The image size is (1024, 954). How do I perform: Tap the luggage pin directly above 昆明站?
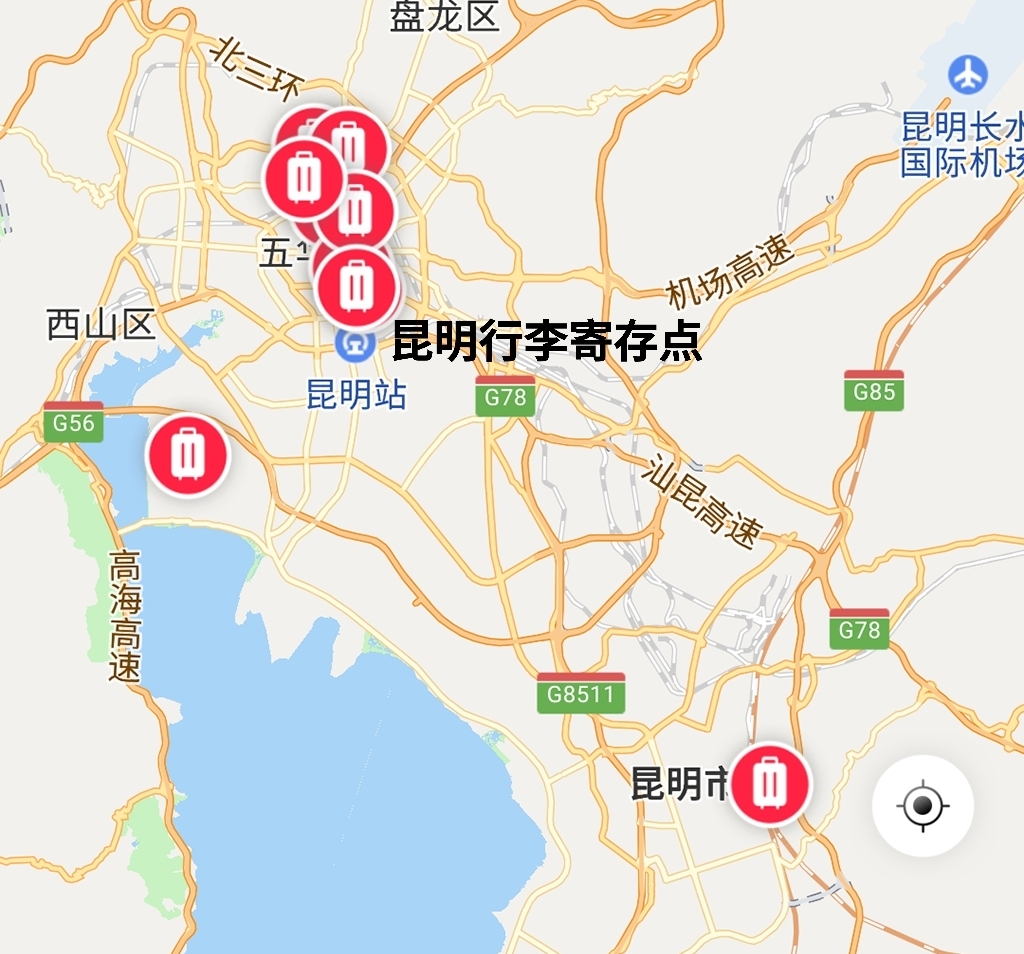[357, 287]
